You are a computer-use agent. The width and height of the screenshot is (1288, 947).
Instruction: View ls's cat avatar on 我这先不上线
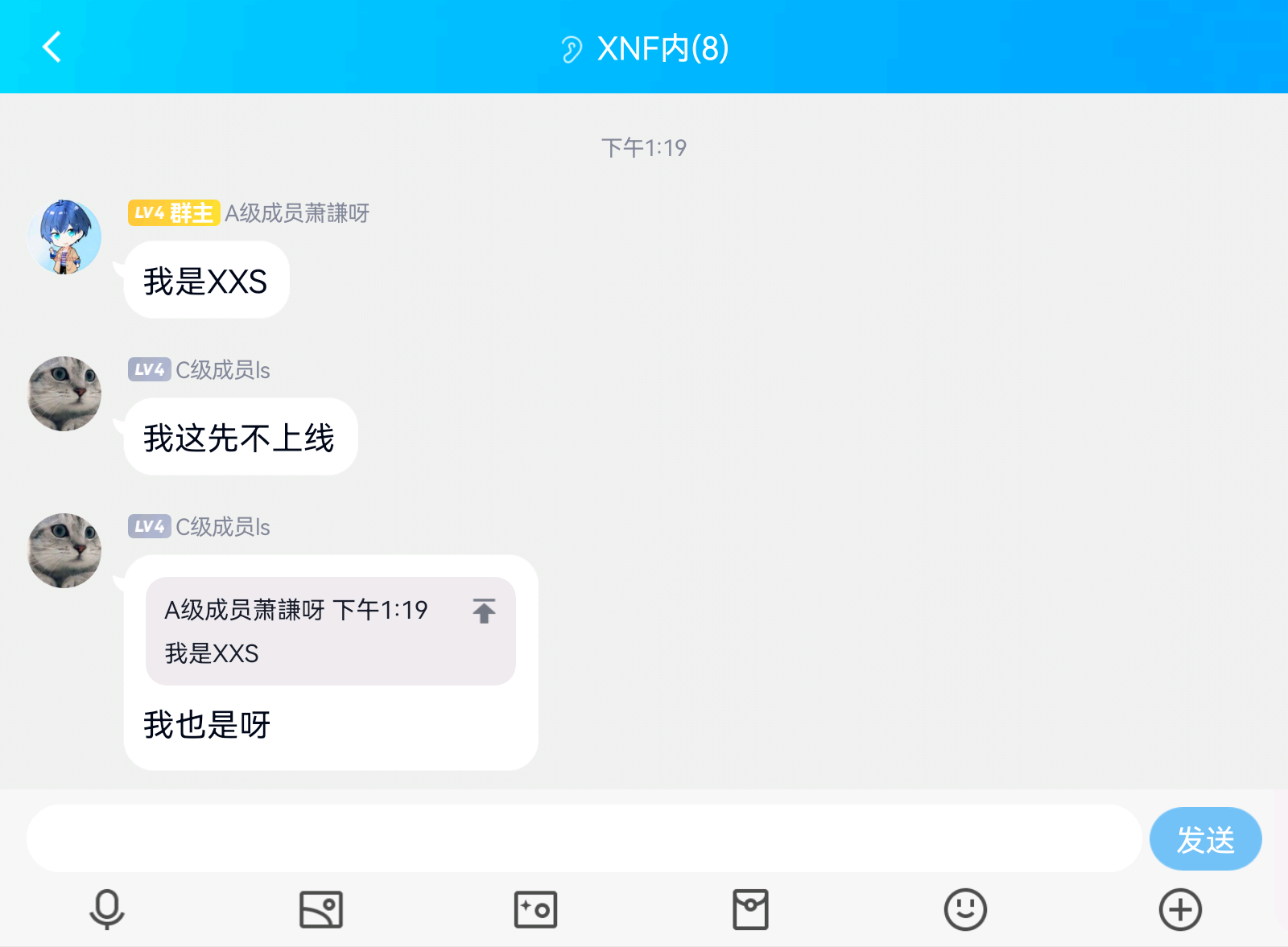(64, 394)
